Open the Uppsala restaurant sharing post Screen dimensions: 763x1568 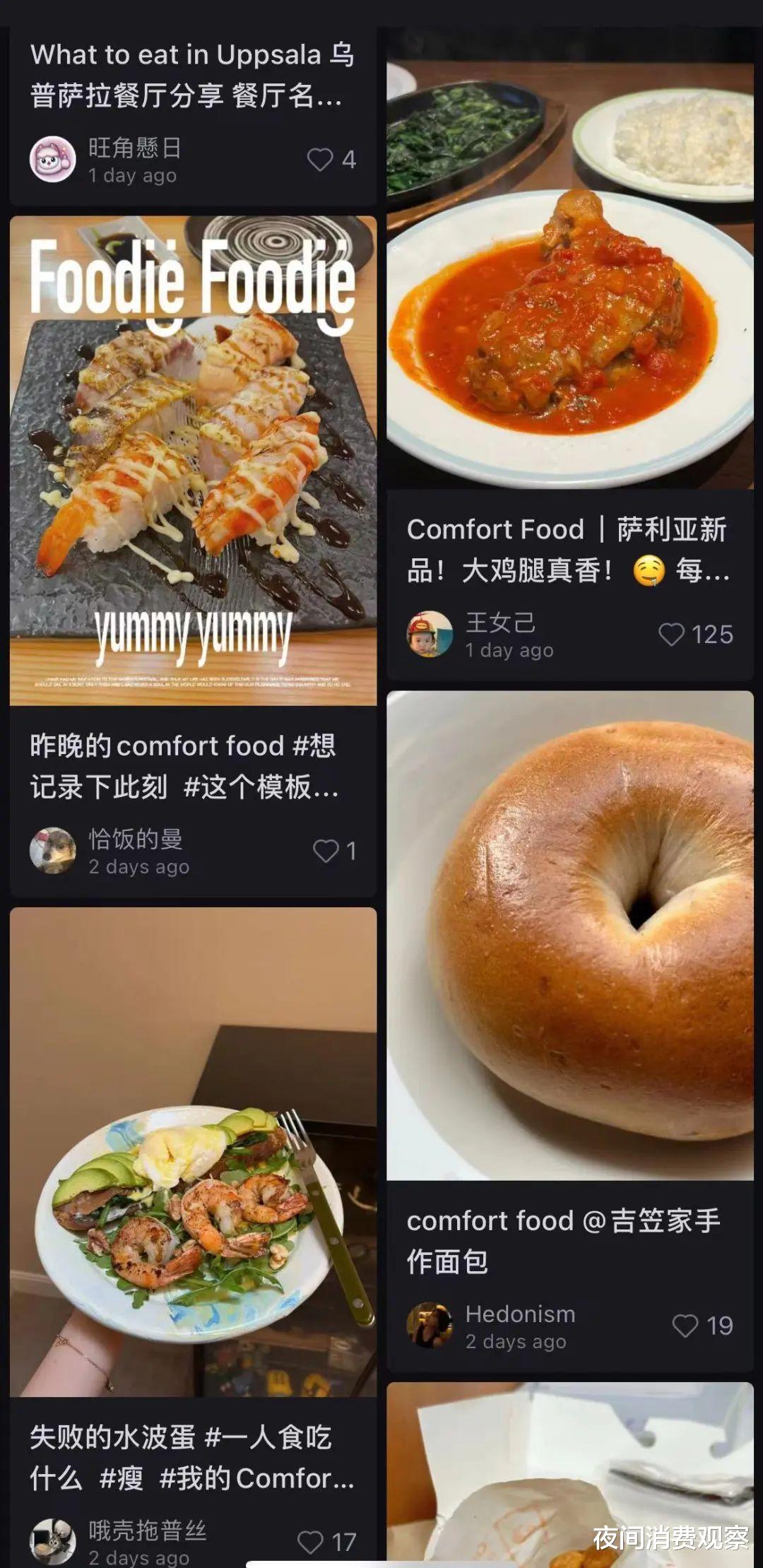tap(192, 75)
